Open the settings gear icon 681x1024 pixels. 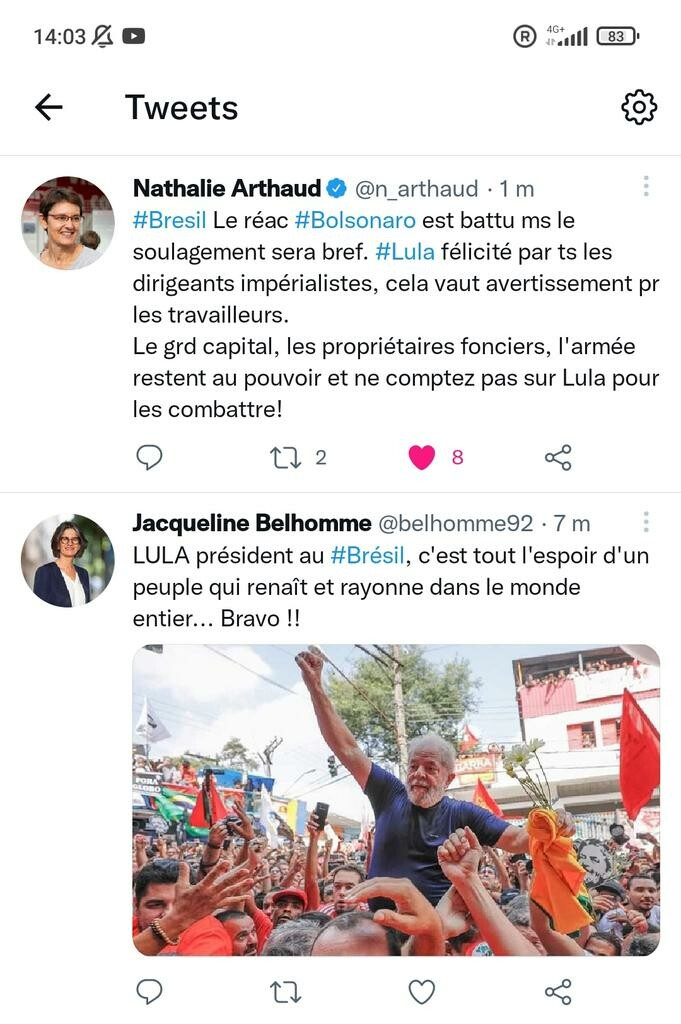tap(639, 107)
